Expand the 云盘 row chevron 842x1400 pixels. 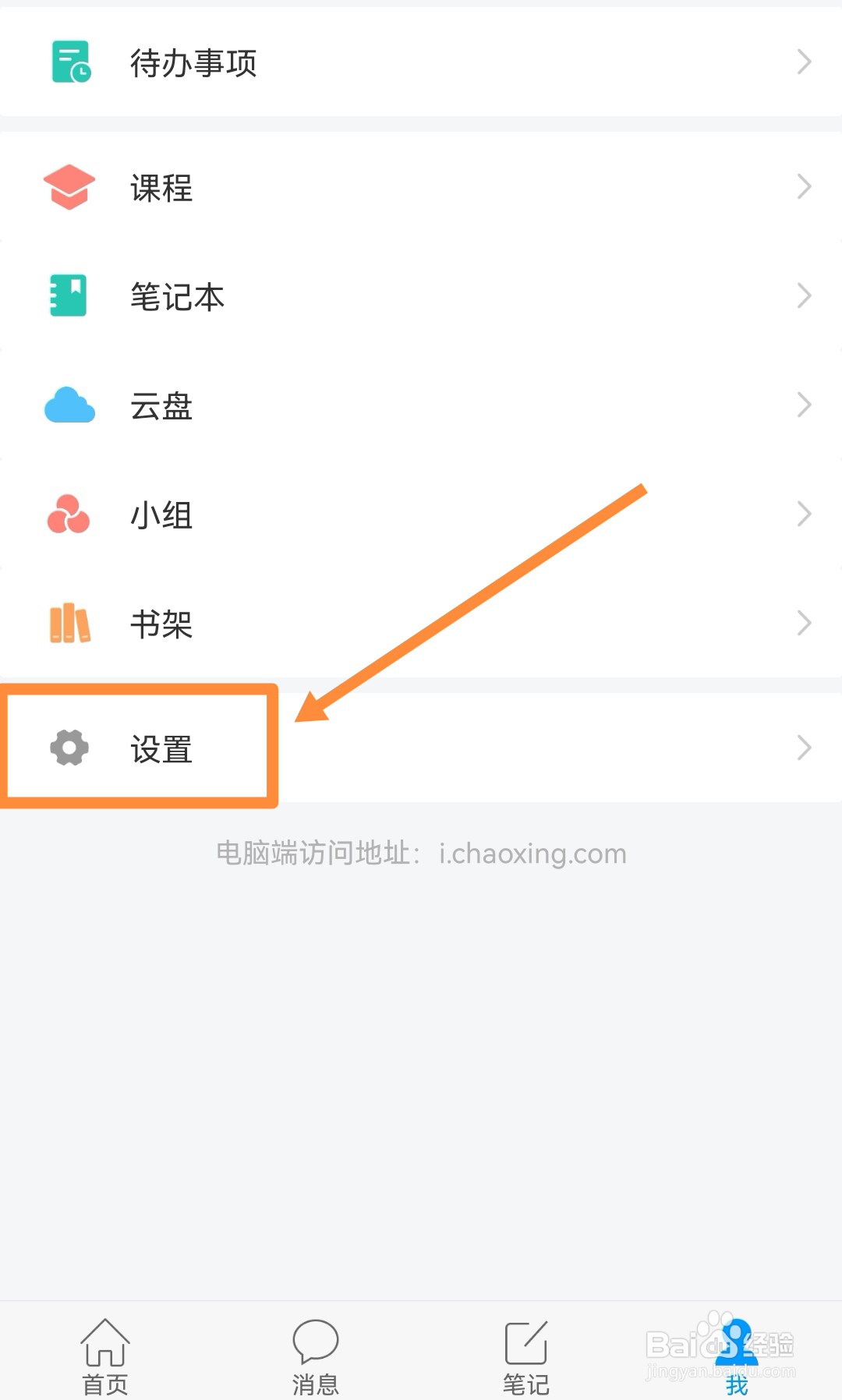805,405
